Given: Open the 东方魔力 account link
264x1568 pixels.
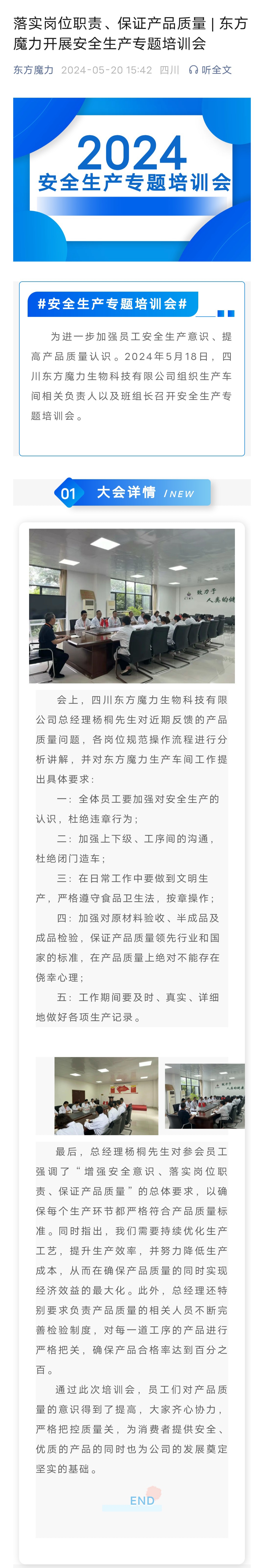Looking at the screenshot, I should (x=33, y=70).
